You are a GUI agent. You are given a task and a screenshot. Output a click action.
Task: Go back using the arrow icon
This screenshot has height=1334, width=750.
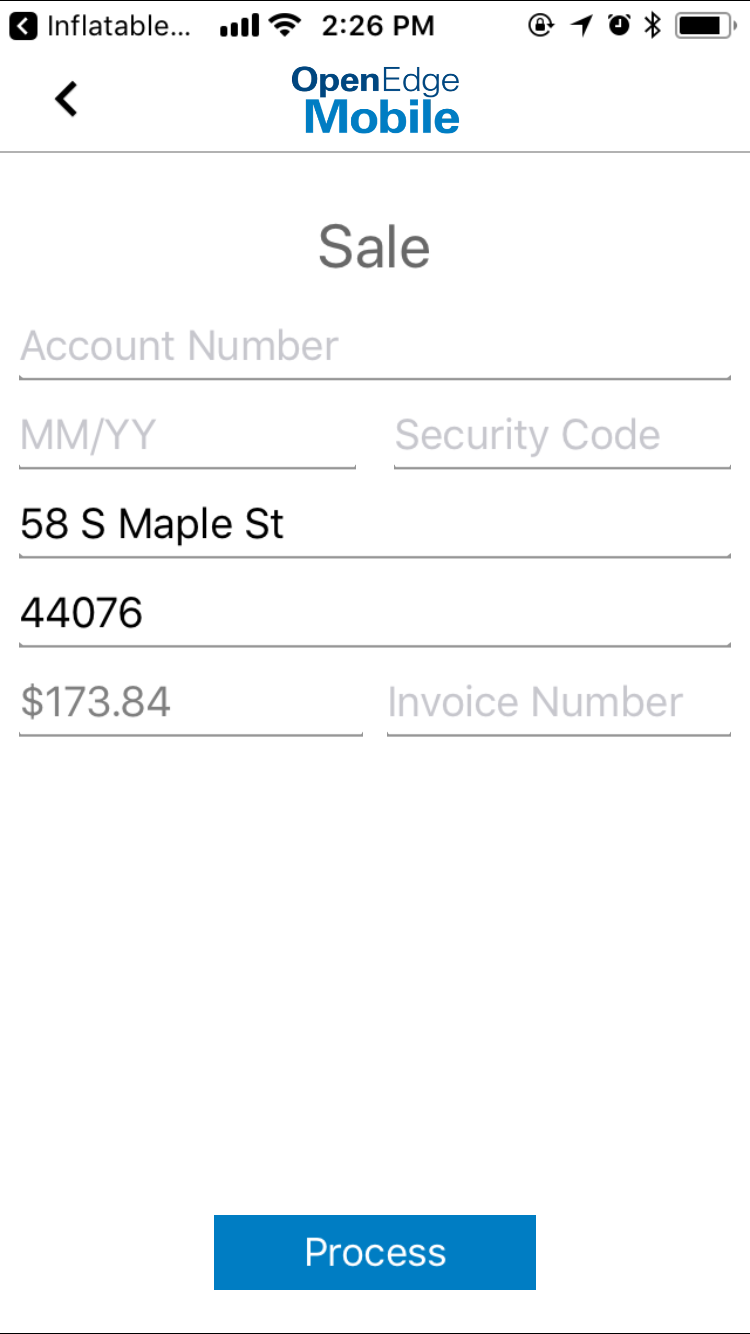pyautogui.click(x=66, y=99)
